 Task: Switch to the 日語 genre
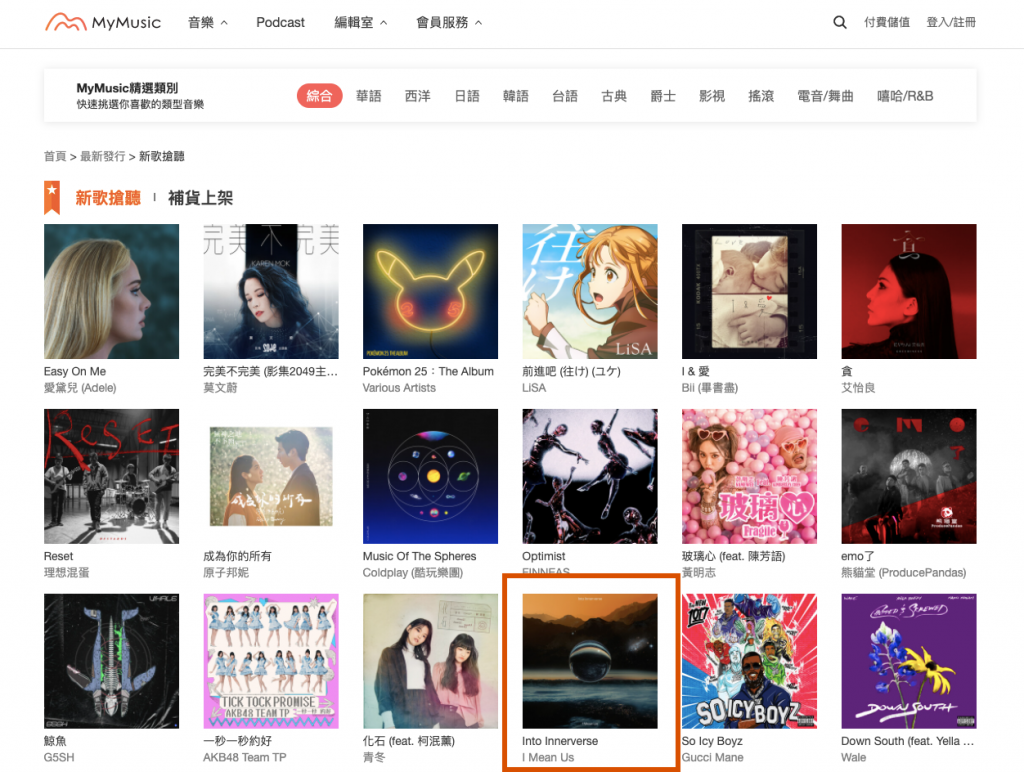point(467,96)
